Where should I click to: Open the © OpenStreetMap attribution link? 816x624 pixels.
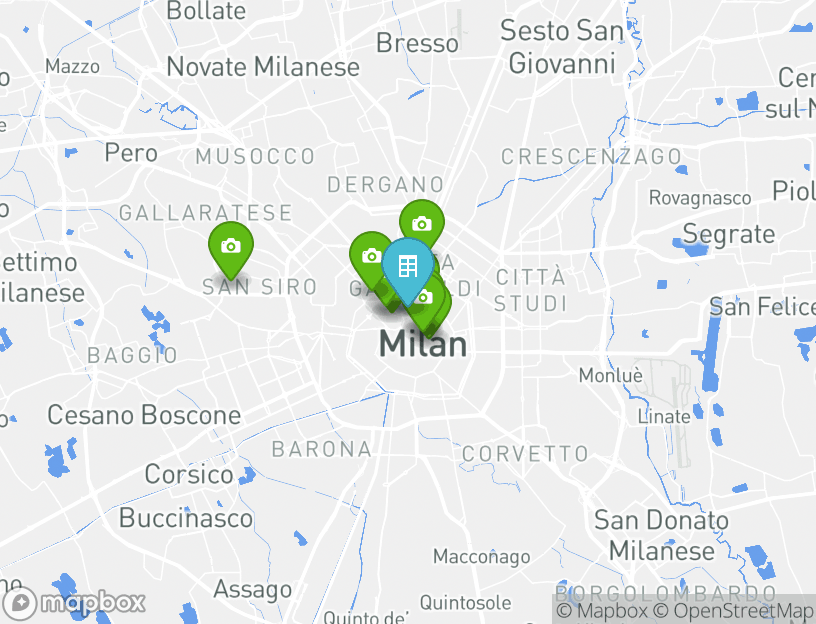(x=734, y=610)
